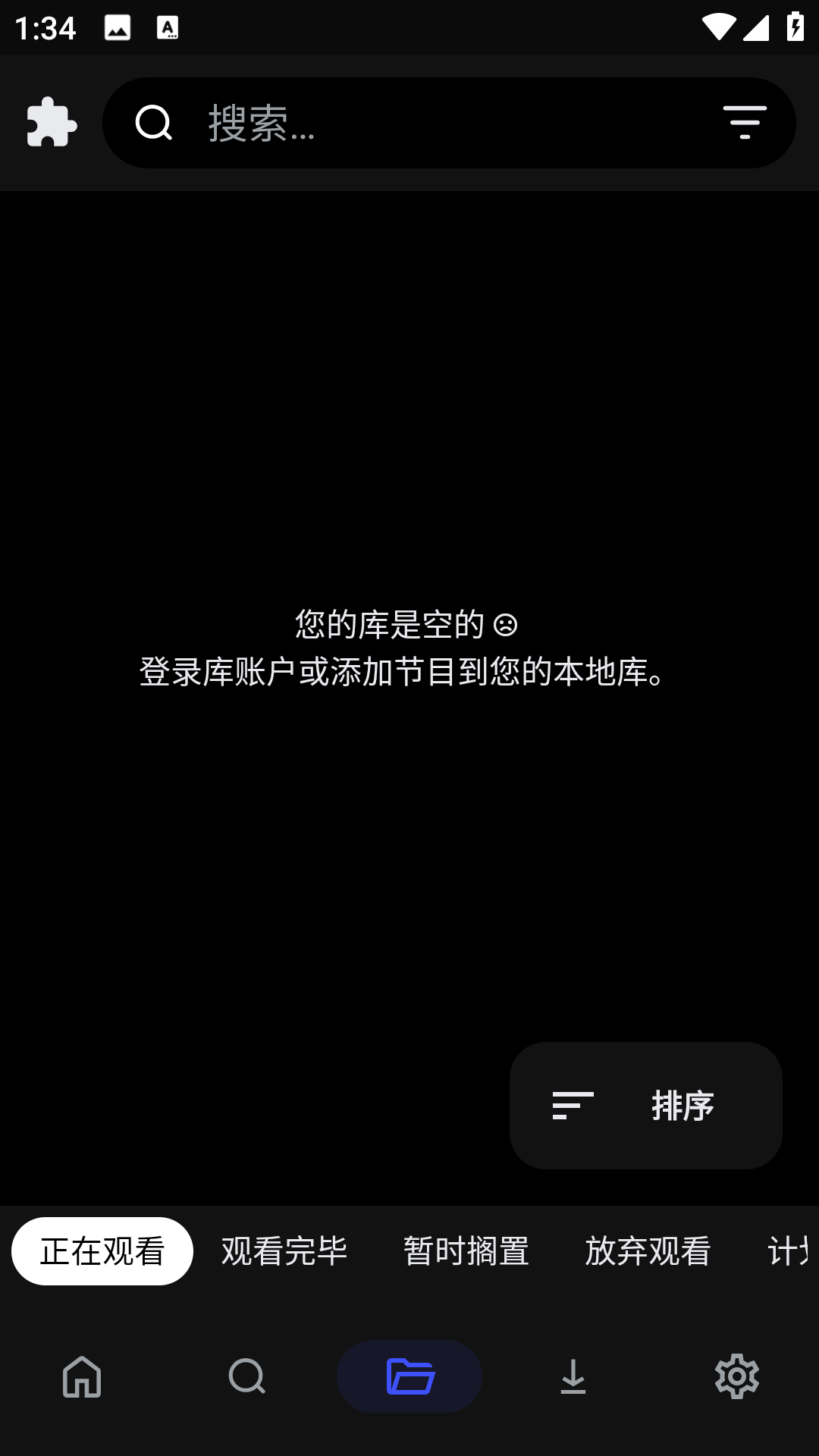Screen dimensions: 819x1456
Task: Open the search navigation tab
Action: coord(246,1376)
